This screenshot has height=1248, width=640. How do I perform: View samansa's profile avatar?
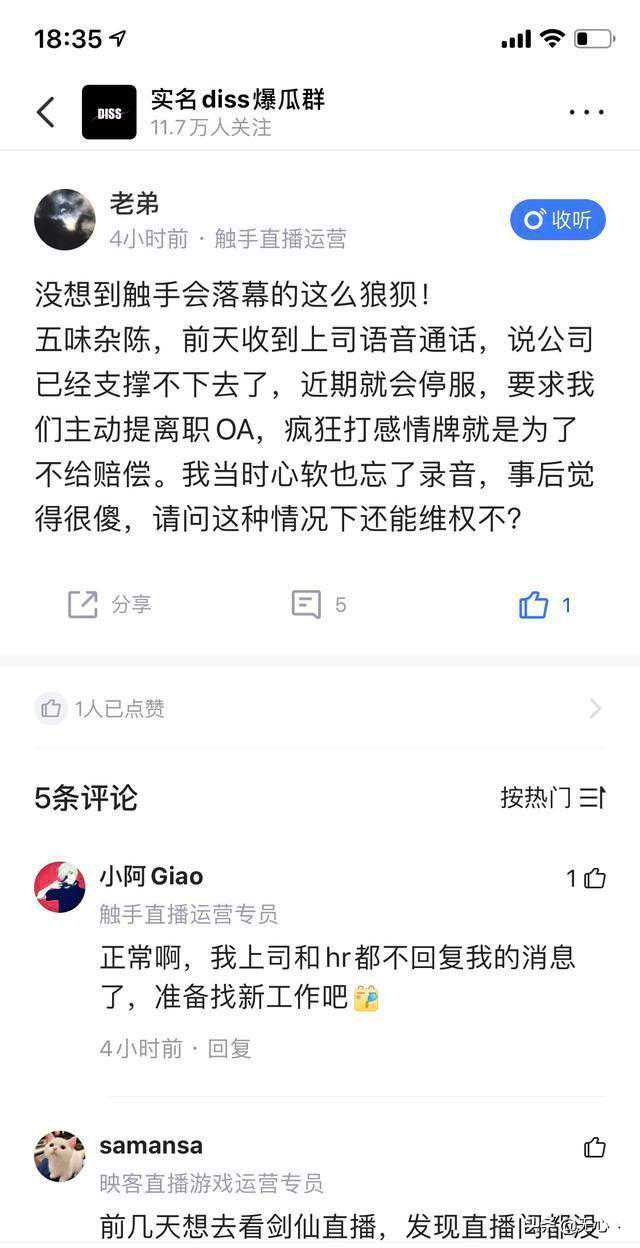tap(60, 1156)
